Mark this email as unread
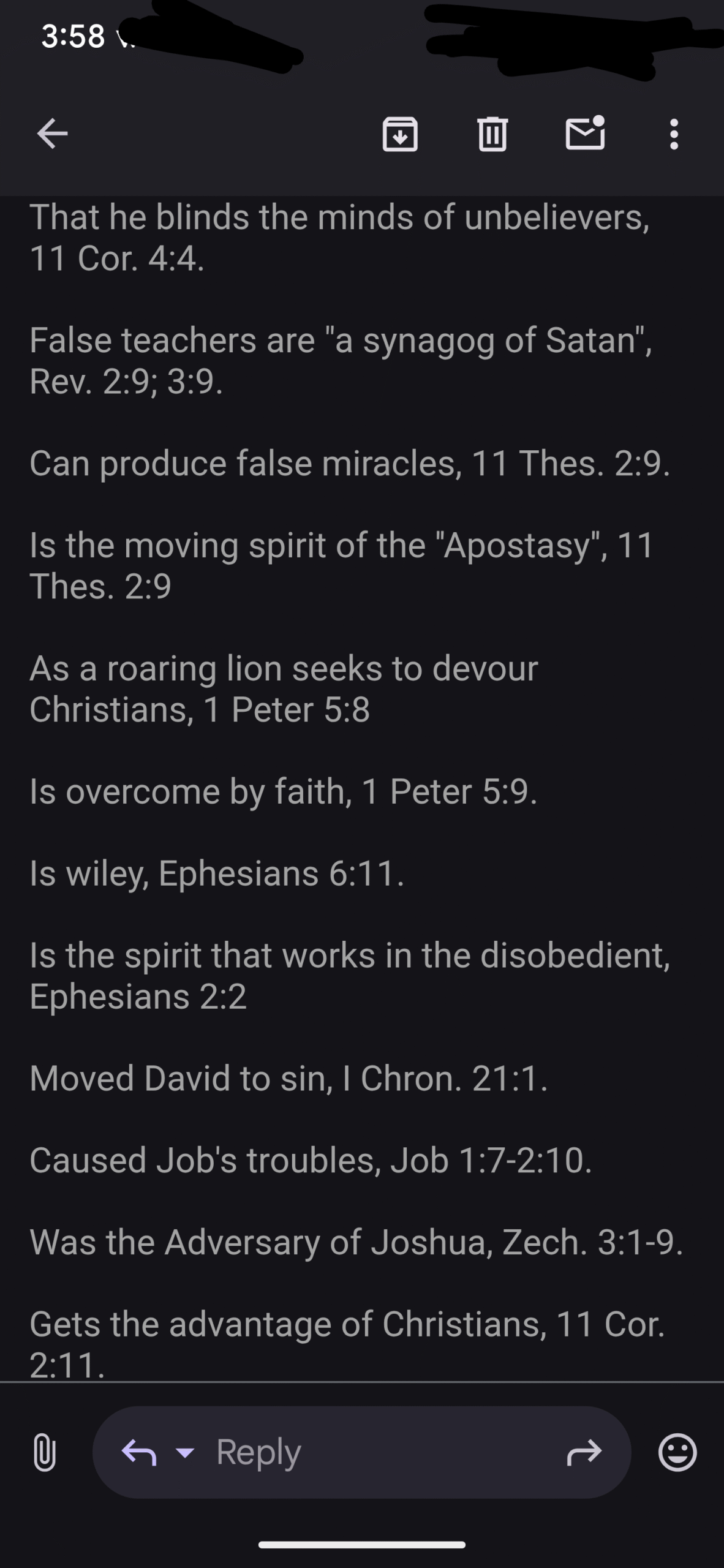The image size is (724, 1568). [x=585, y=132]
